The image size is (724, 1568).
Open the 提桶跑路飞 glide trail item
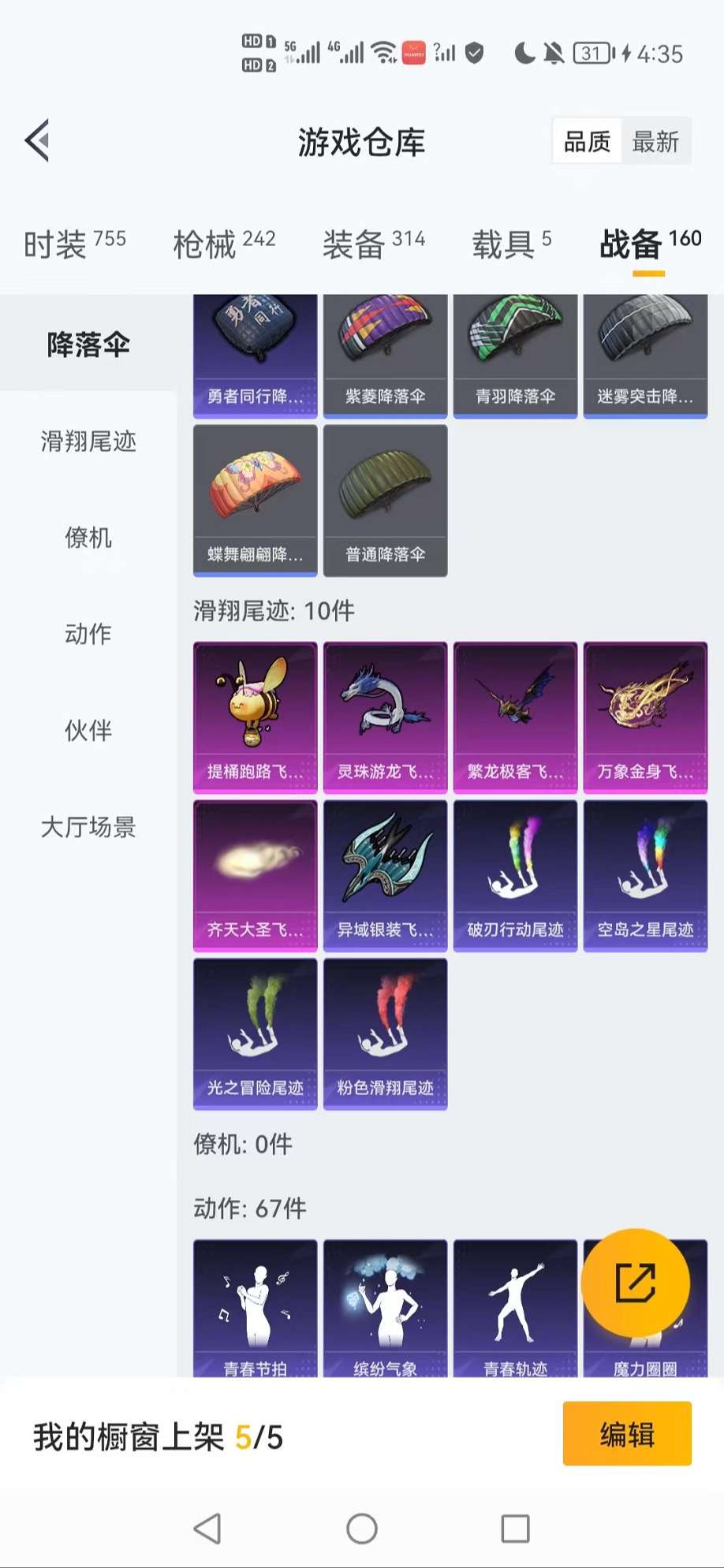tap(255, 717)
